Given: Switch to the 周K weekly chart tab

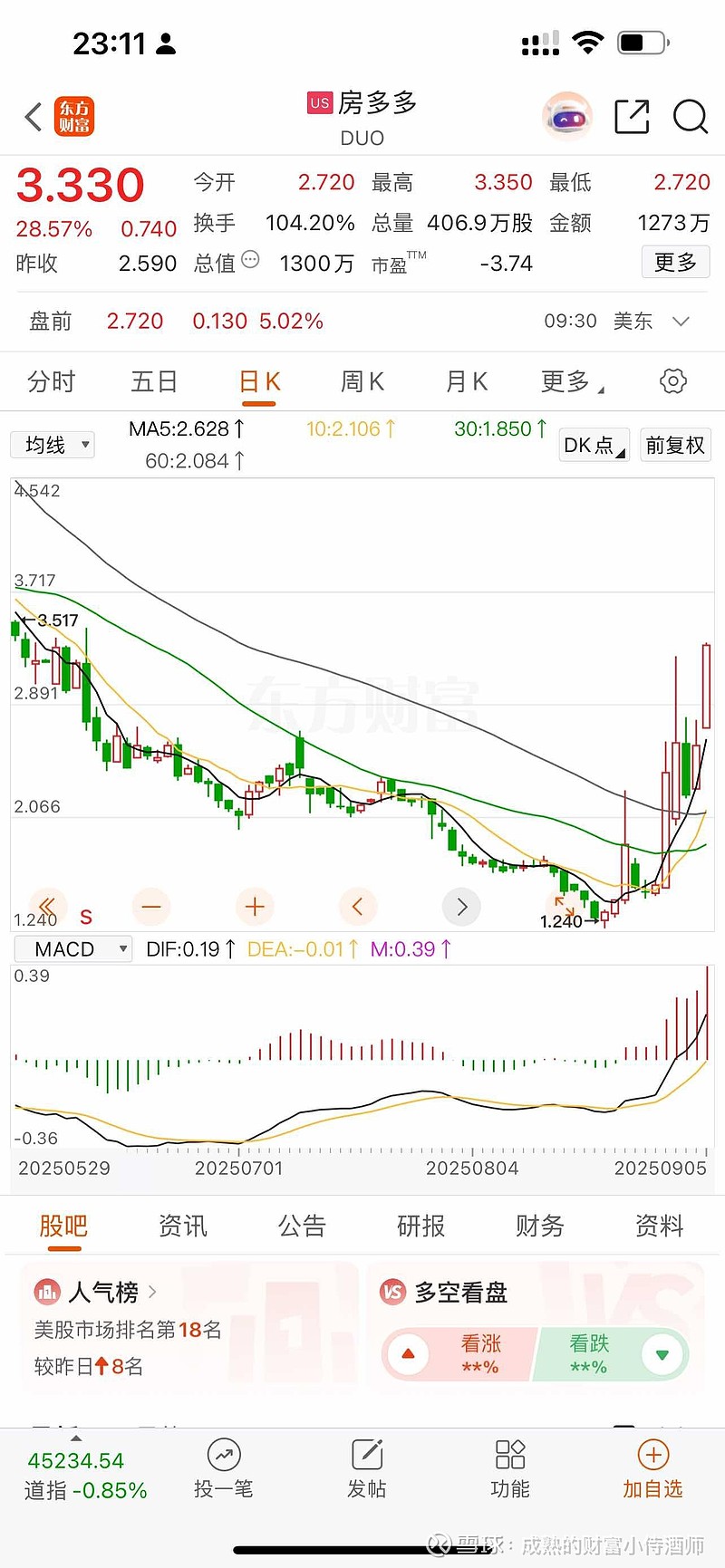Looking at the screenshot, I should pyautogui.click(x=362, y=381).
